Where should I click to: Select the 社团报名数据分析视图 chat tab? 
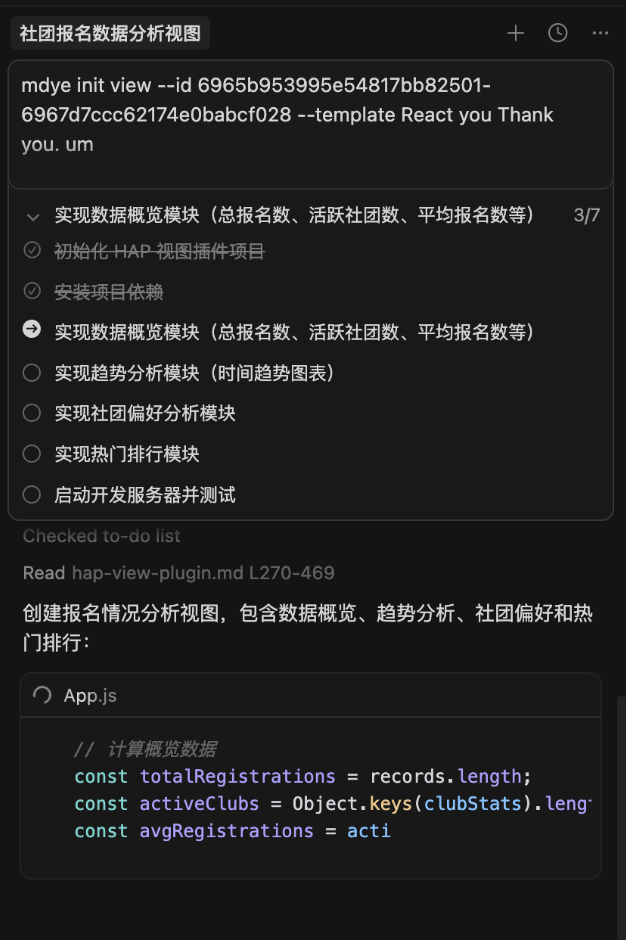(110, 34)
